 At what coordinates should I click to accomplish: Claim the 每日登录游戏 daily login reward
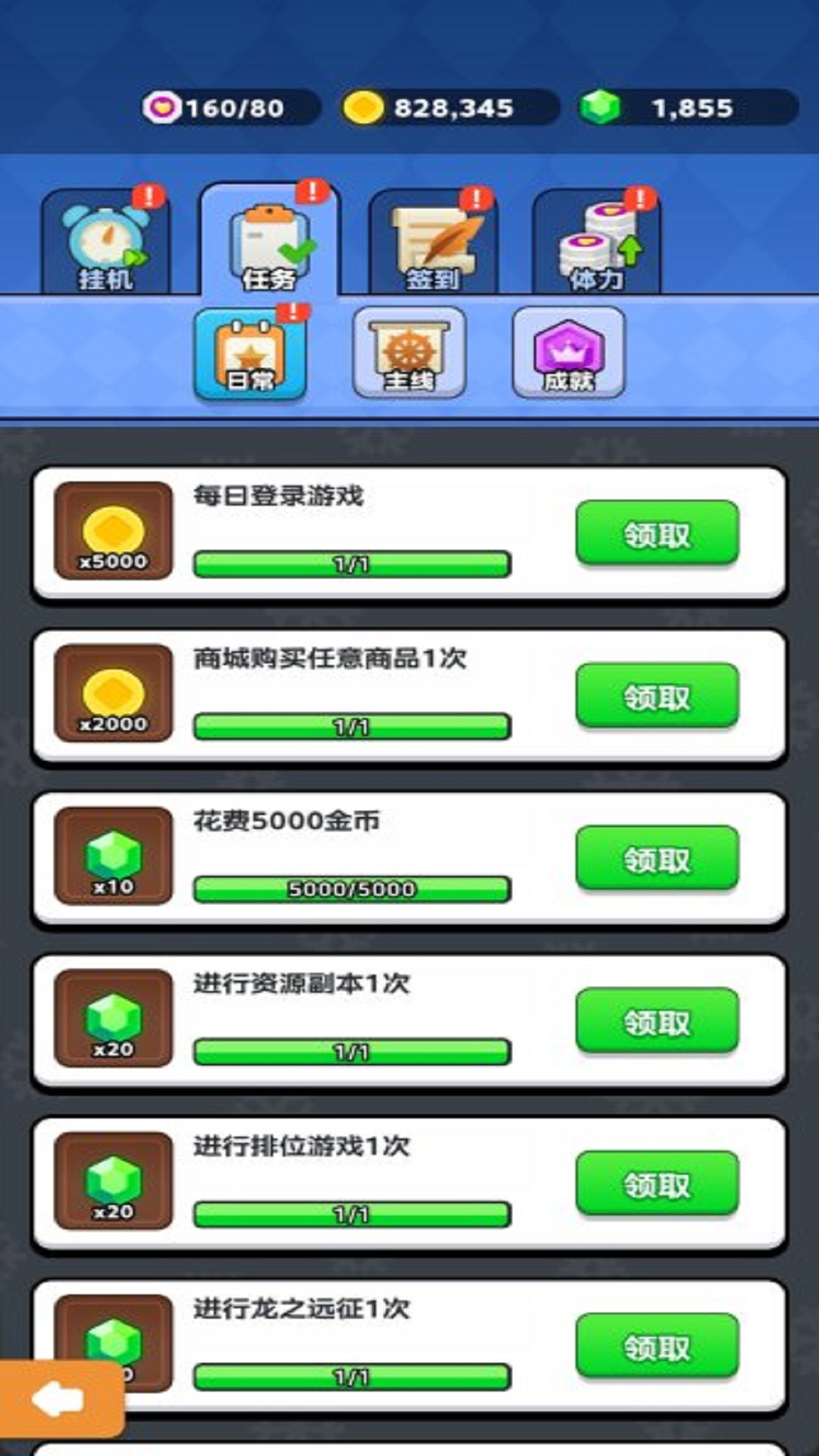click(655, 533)
